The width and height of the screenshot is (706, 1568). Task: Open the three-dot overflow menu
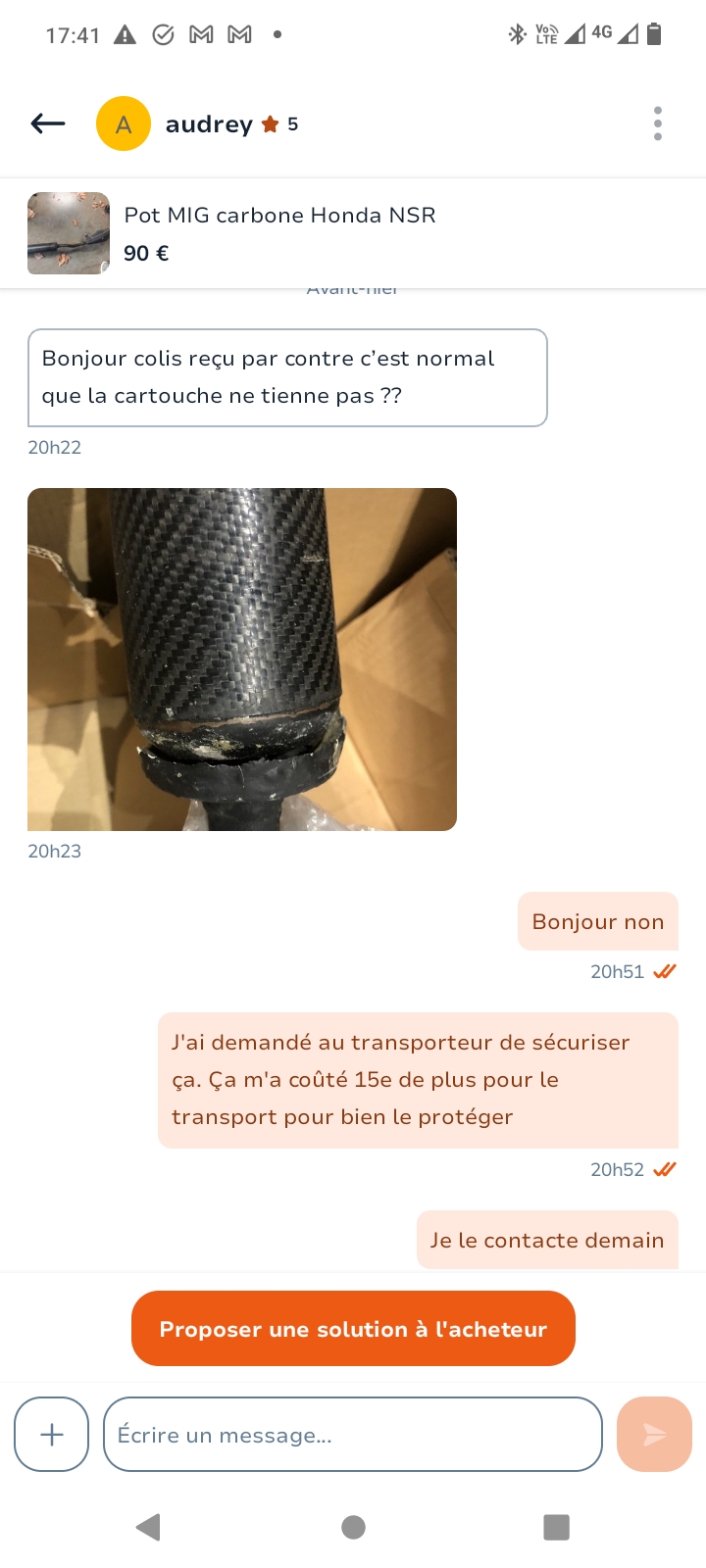coord(657,123)
